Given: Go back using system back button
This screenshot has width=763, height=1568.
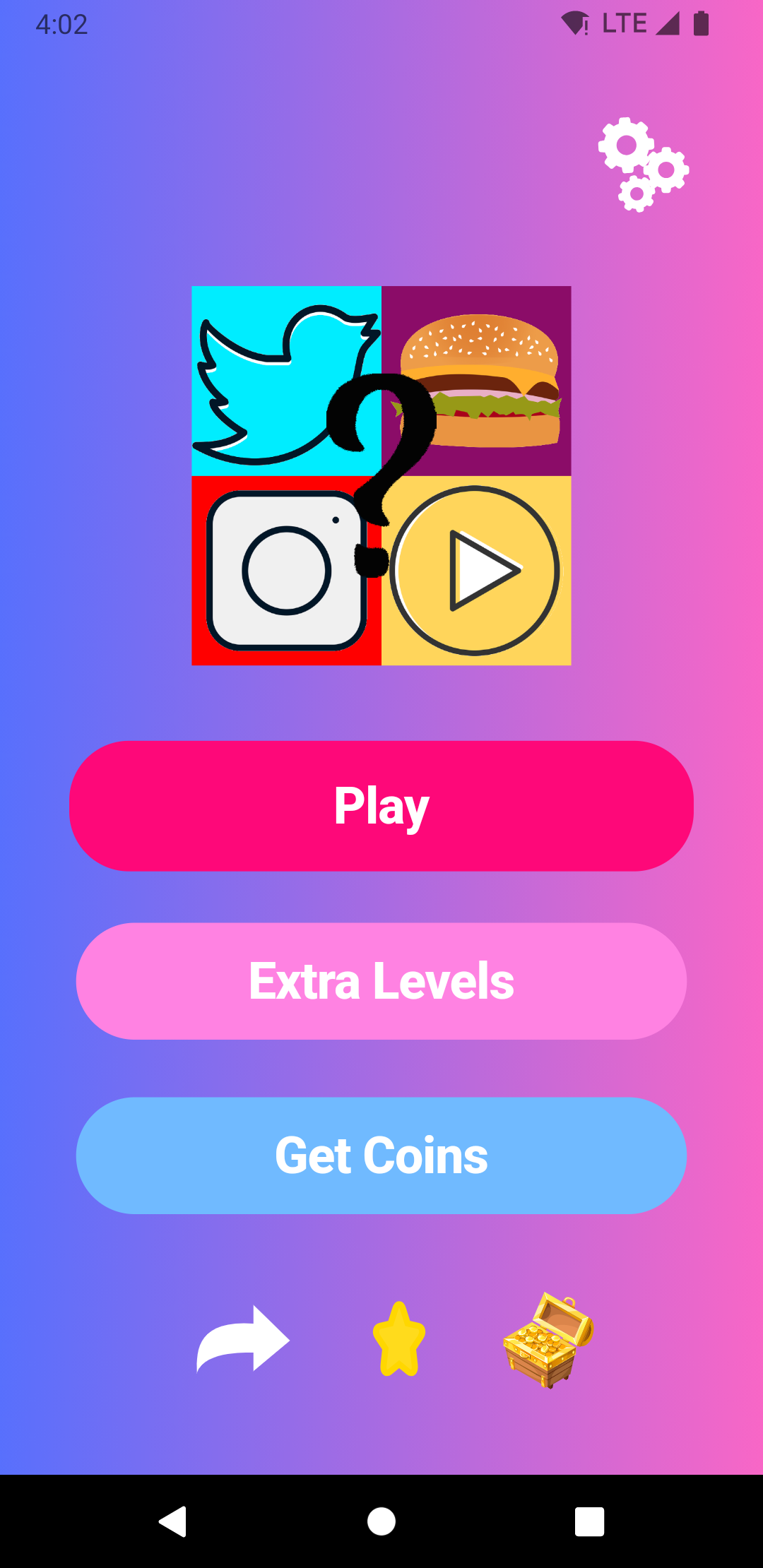Looking at the screenshot, I should tap(172, 1521).
